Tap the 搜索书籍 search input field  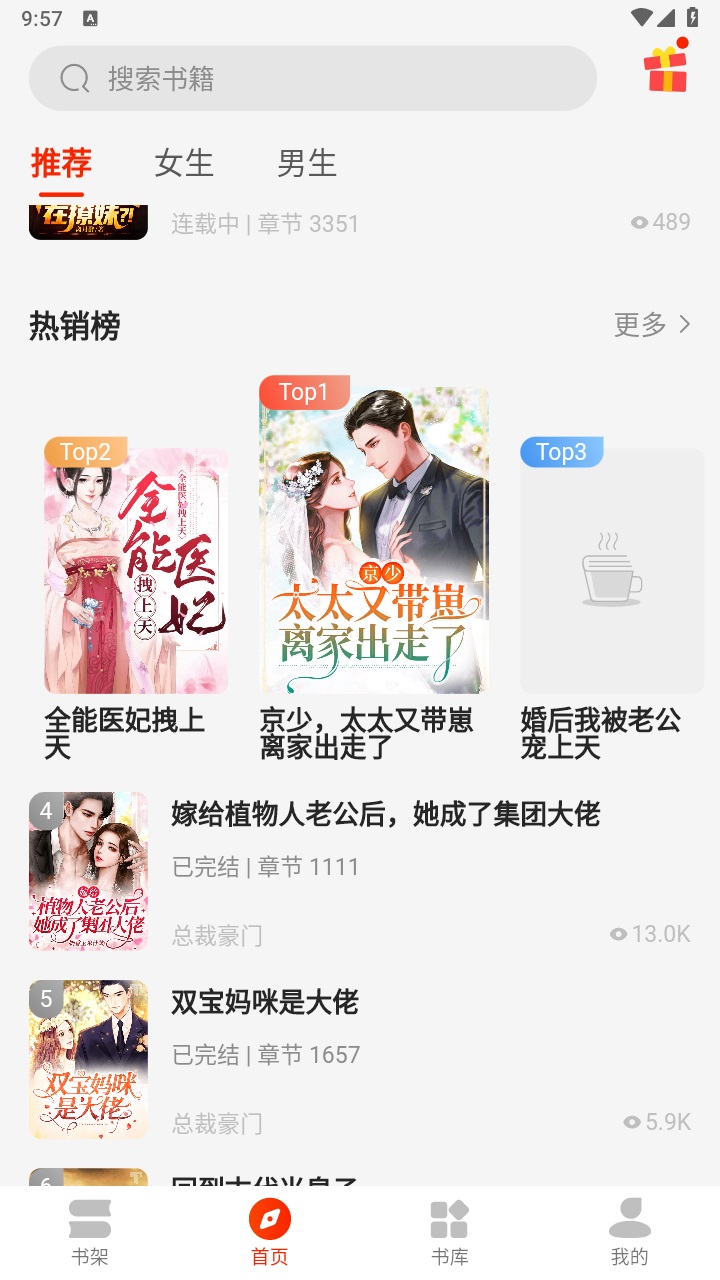[300, 78]
